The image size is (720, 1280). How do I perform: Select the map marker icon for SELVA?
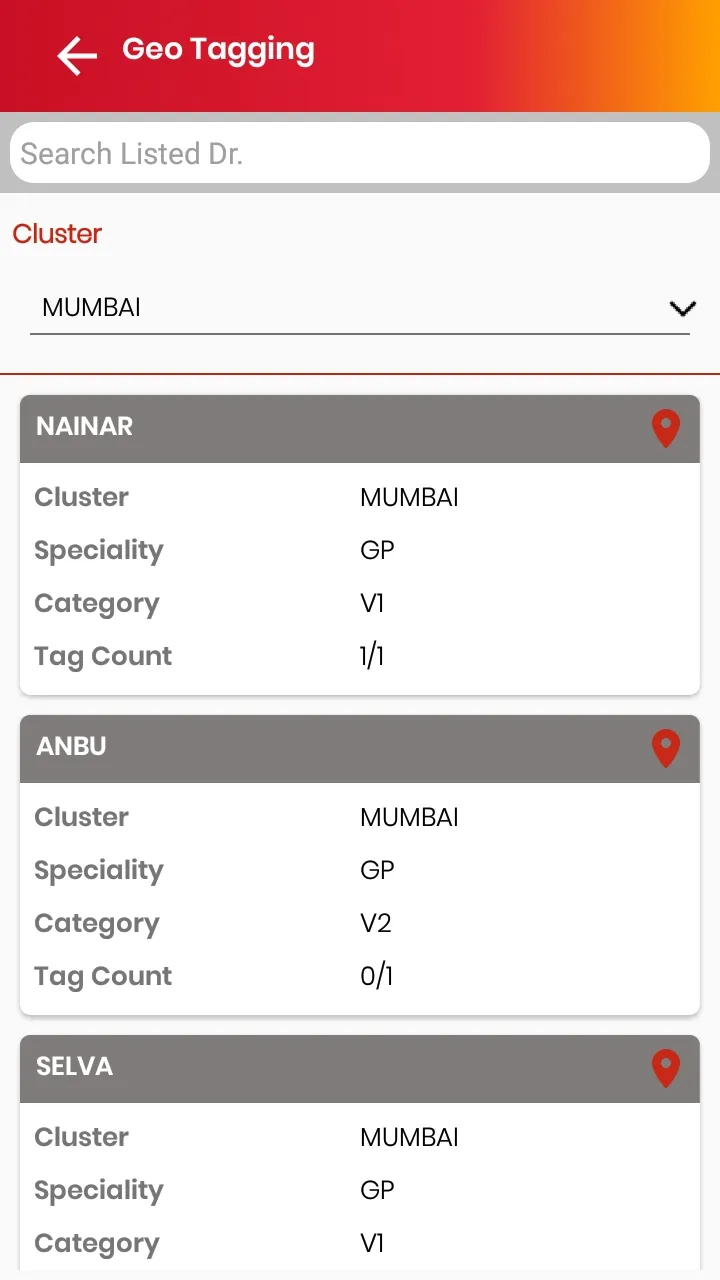666,1068
